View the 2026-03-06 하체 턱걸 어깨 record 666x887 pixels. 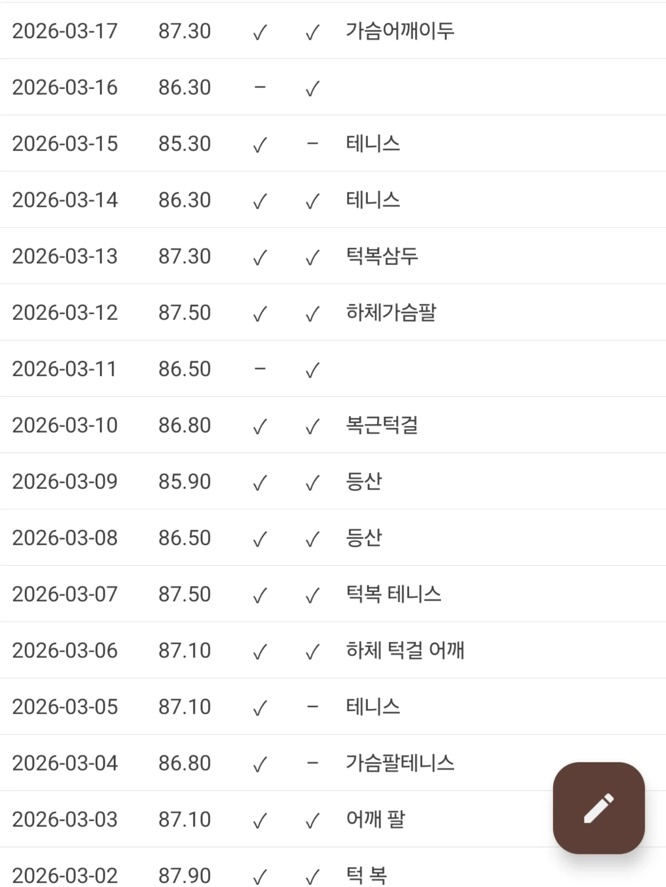pyautogui.click(x=333, y=651)
